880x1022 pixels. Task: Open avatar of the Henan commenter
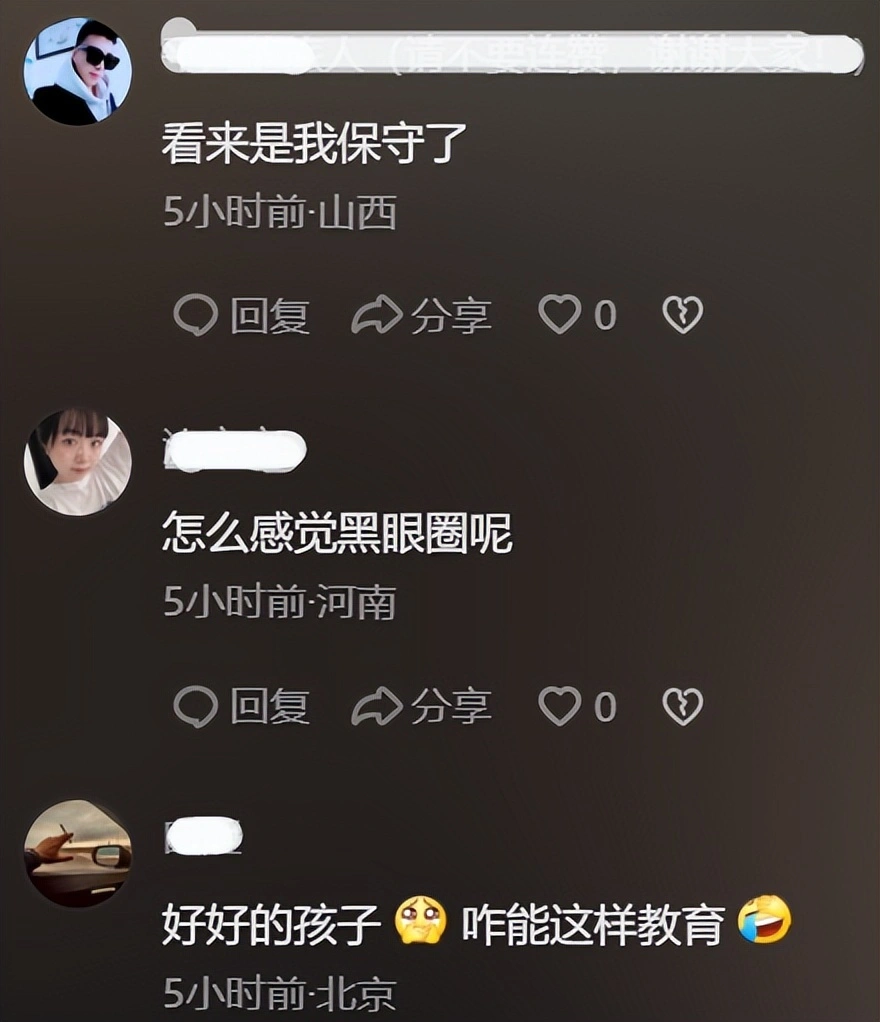point(77,462)
